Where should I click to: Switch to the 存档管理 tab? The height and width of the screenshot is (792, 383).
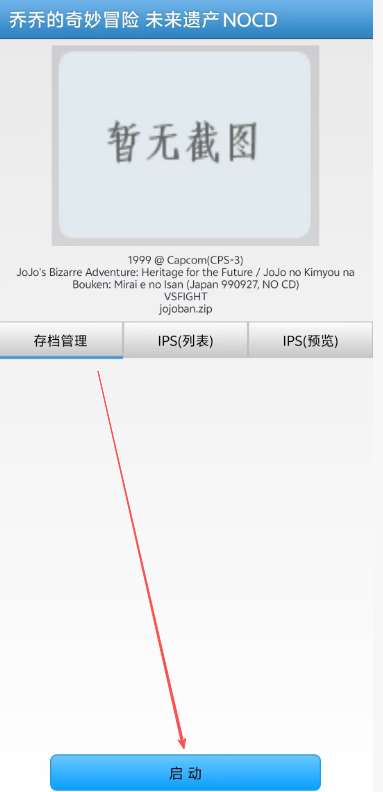[x=61, y=340]
